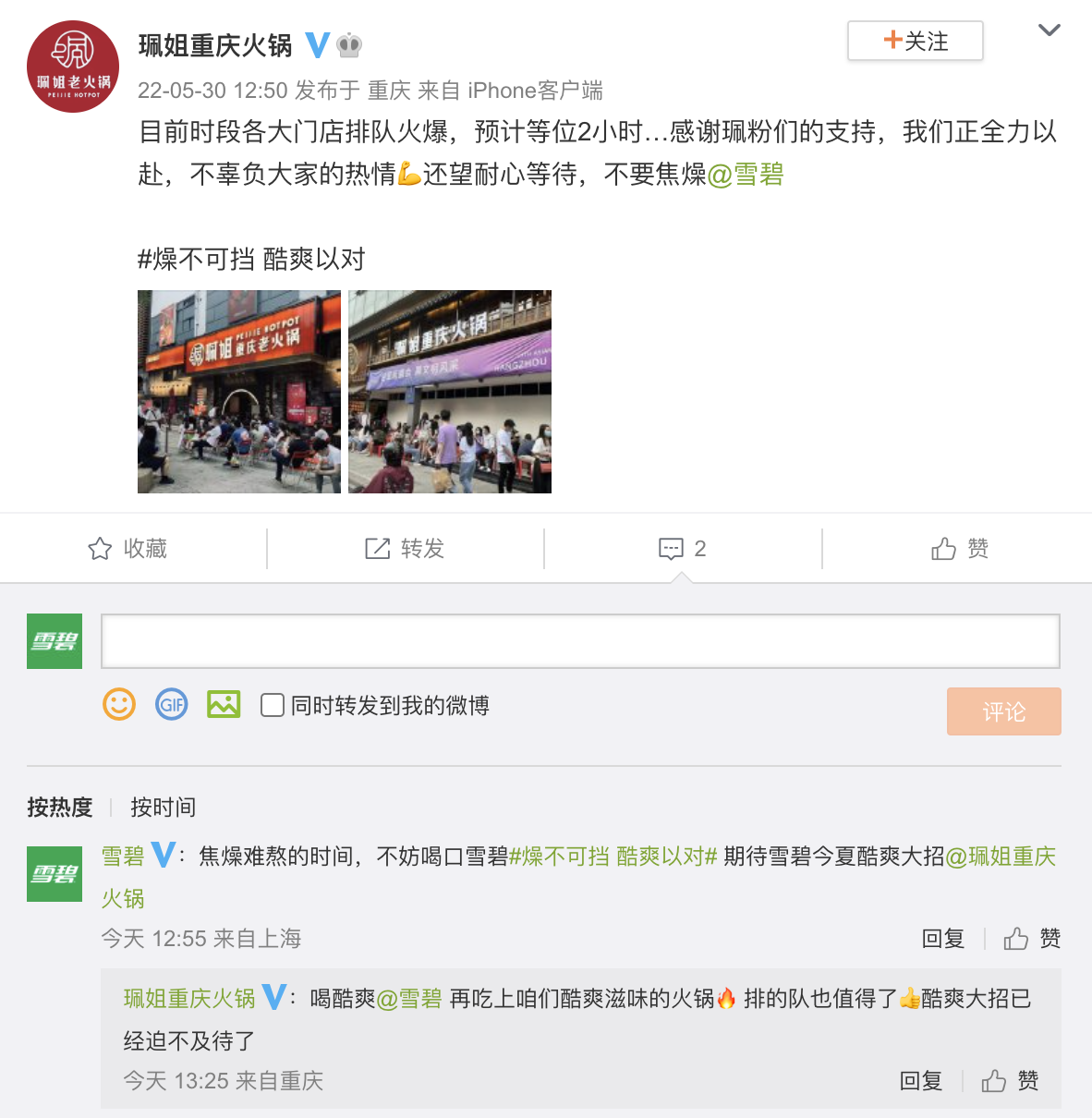
Task: Like 珮姐重庆火锅's reply from 13:25
Action: tap(1010, 1081)
